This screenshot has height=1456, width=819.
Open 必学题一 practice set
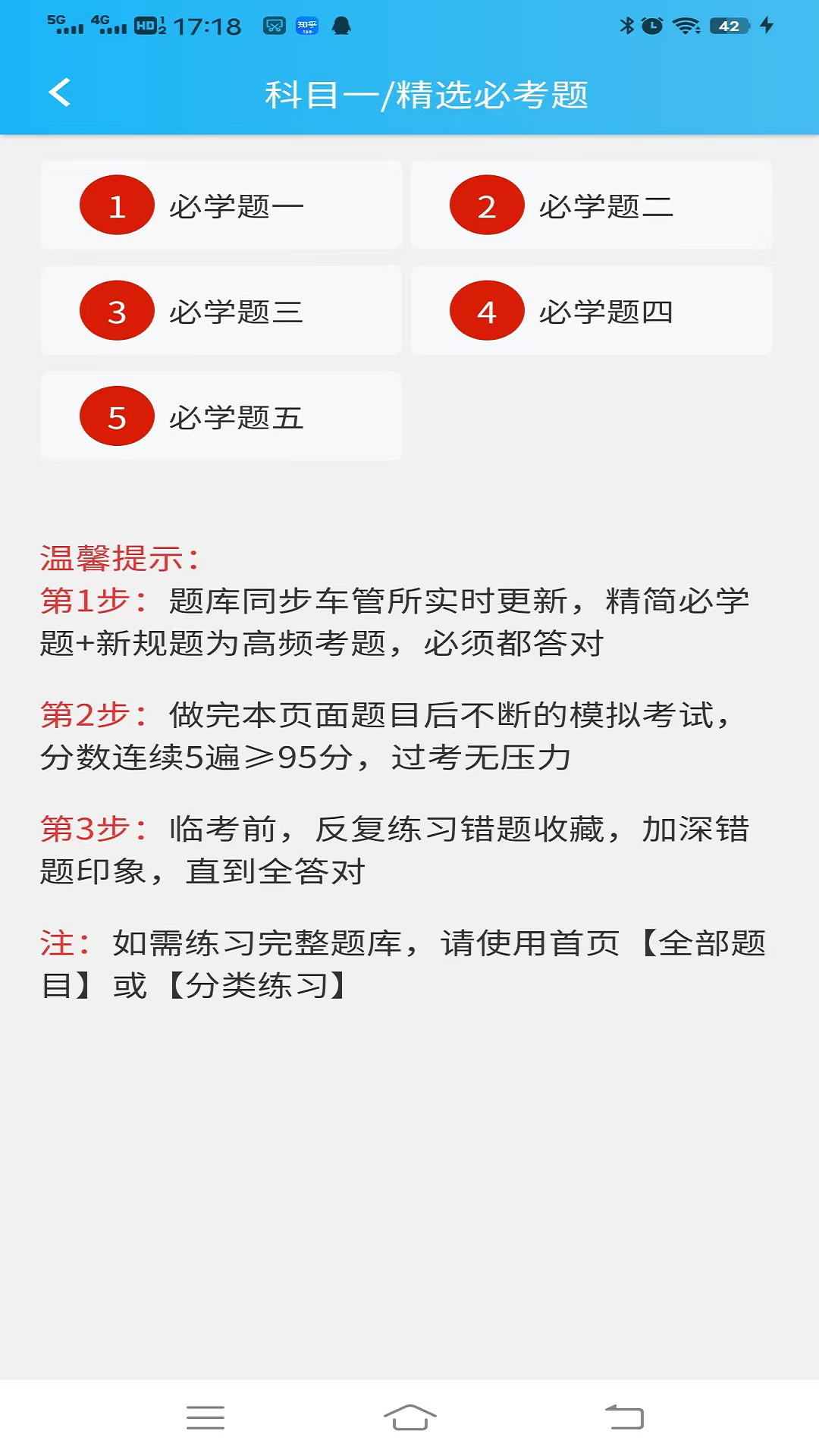point(221,205)
